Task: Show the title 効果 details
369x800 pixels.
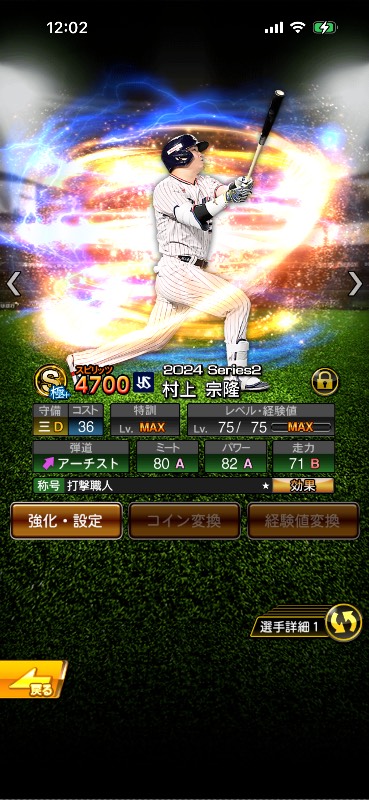Action: (x=303, y=486)
